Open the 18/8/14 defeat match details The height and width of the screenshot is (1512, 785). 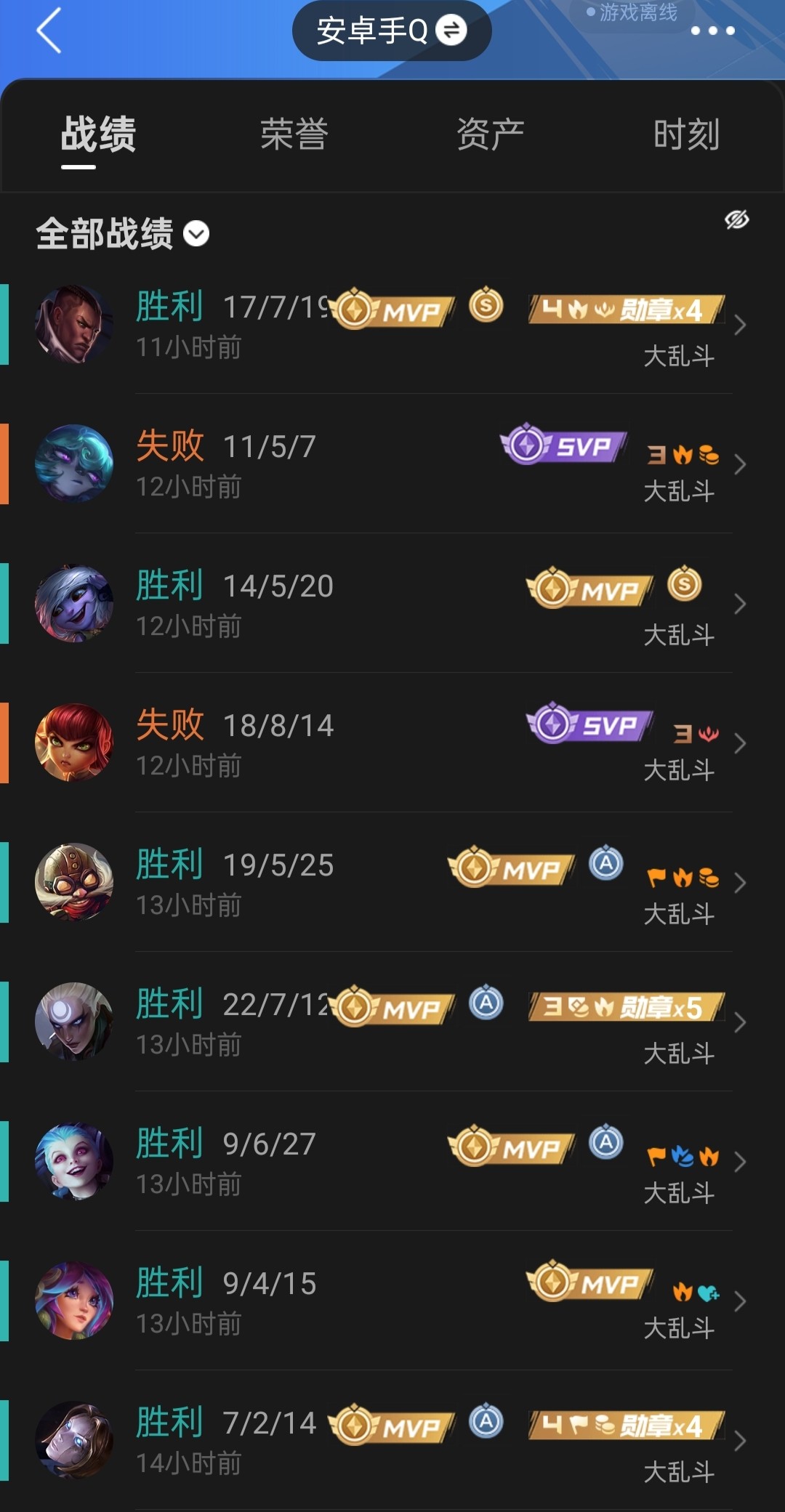click(x=392, y=743)
